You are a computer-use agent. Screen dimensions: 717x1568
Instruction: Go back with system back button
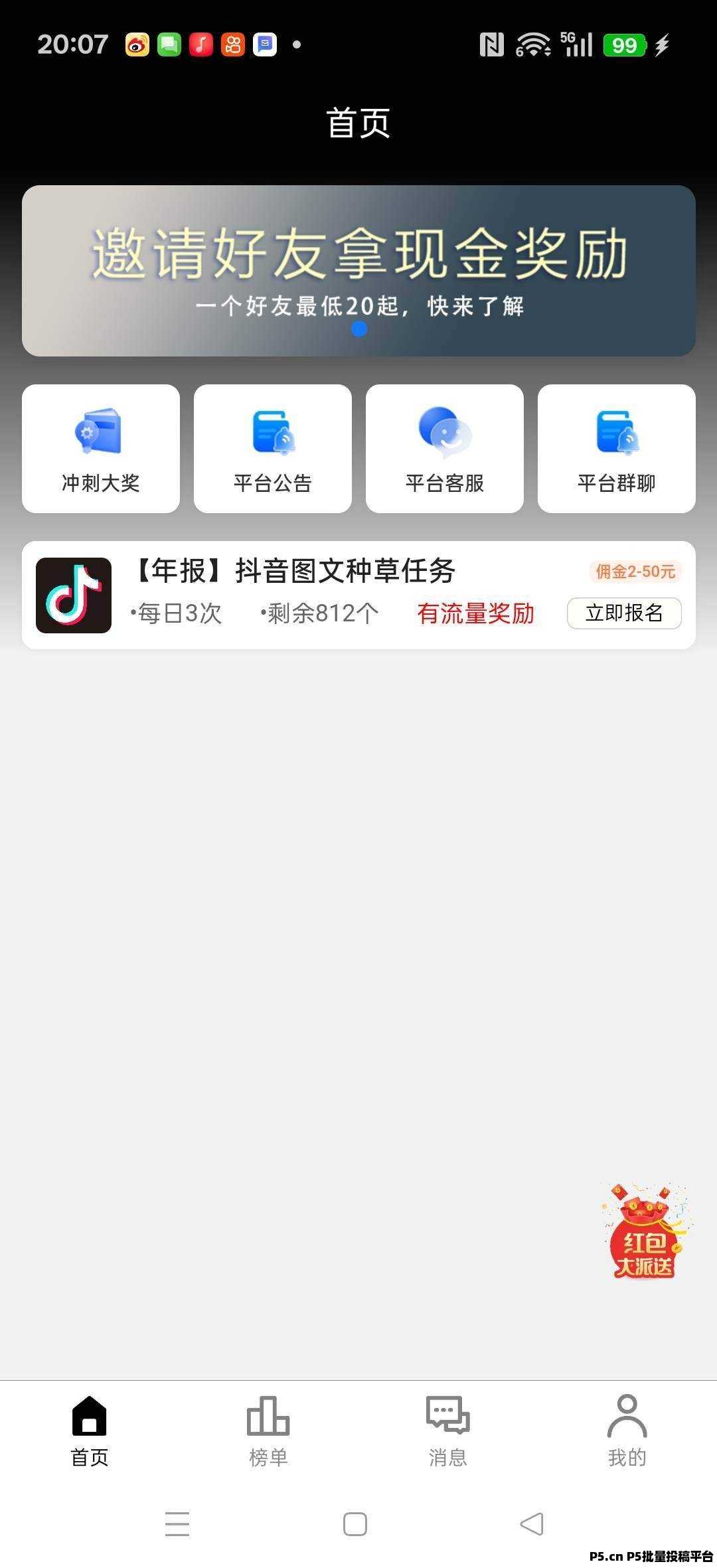tap(532, 1524)
